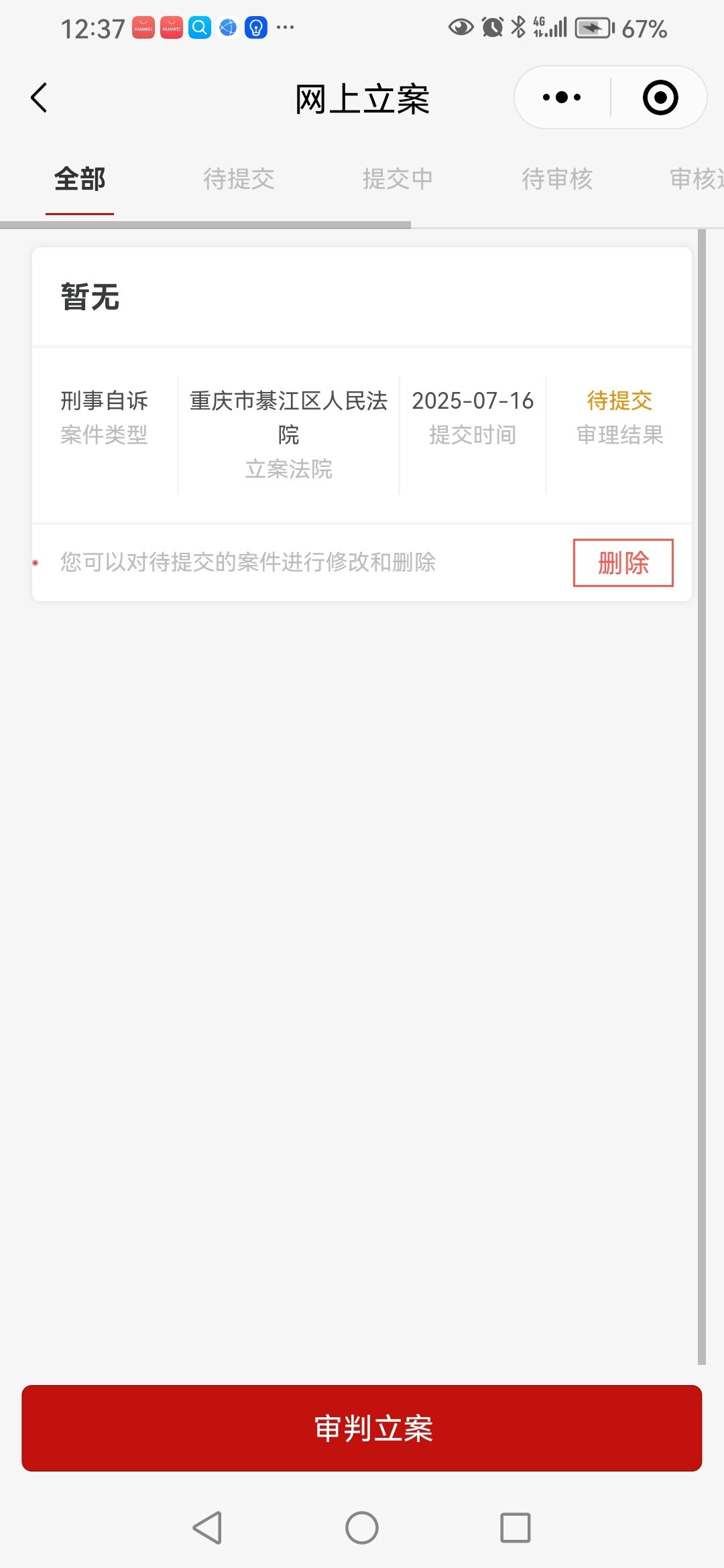724x1568 pixels.
Task: Start a new filing with 审判立案
Action: tap(362, 1428)
